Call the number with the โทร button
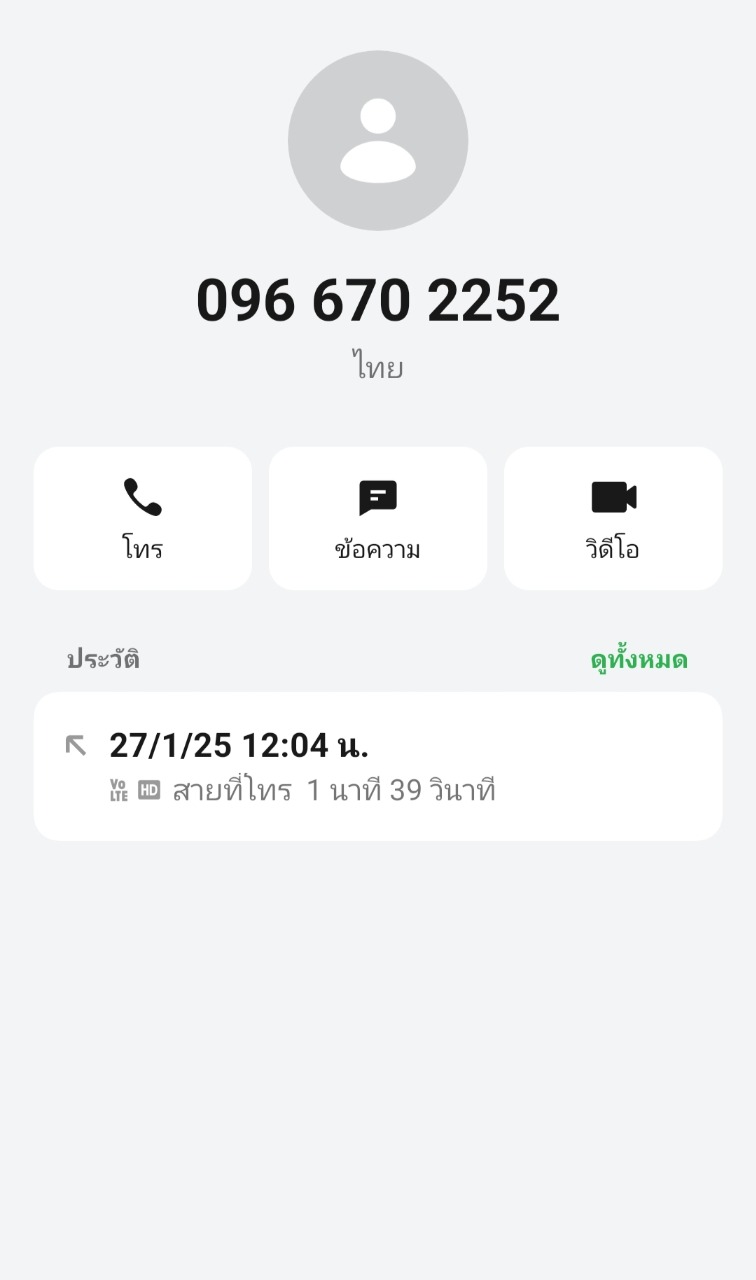 (x=143, y=518)
